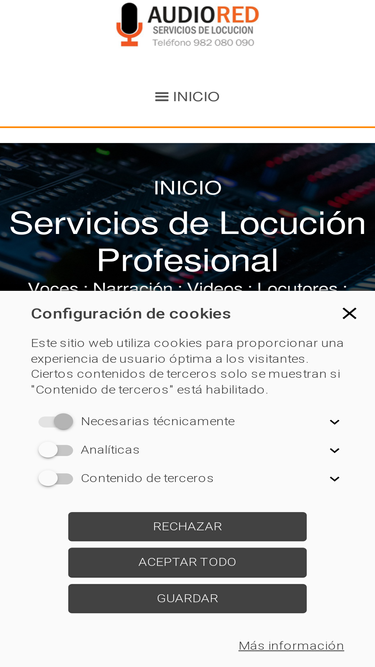
Task: Open the INICIO hamburger menu
Action: pos(187,97)
